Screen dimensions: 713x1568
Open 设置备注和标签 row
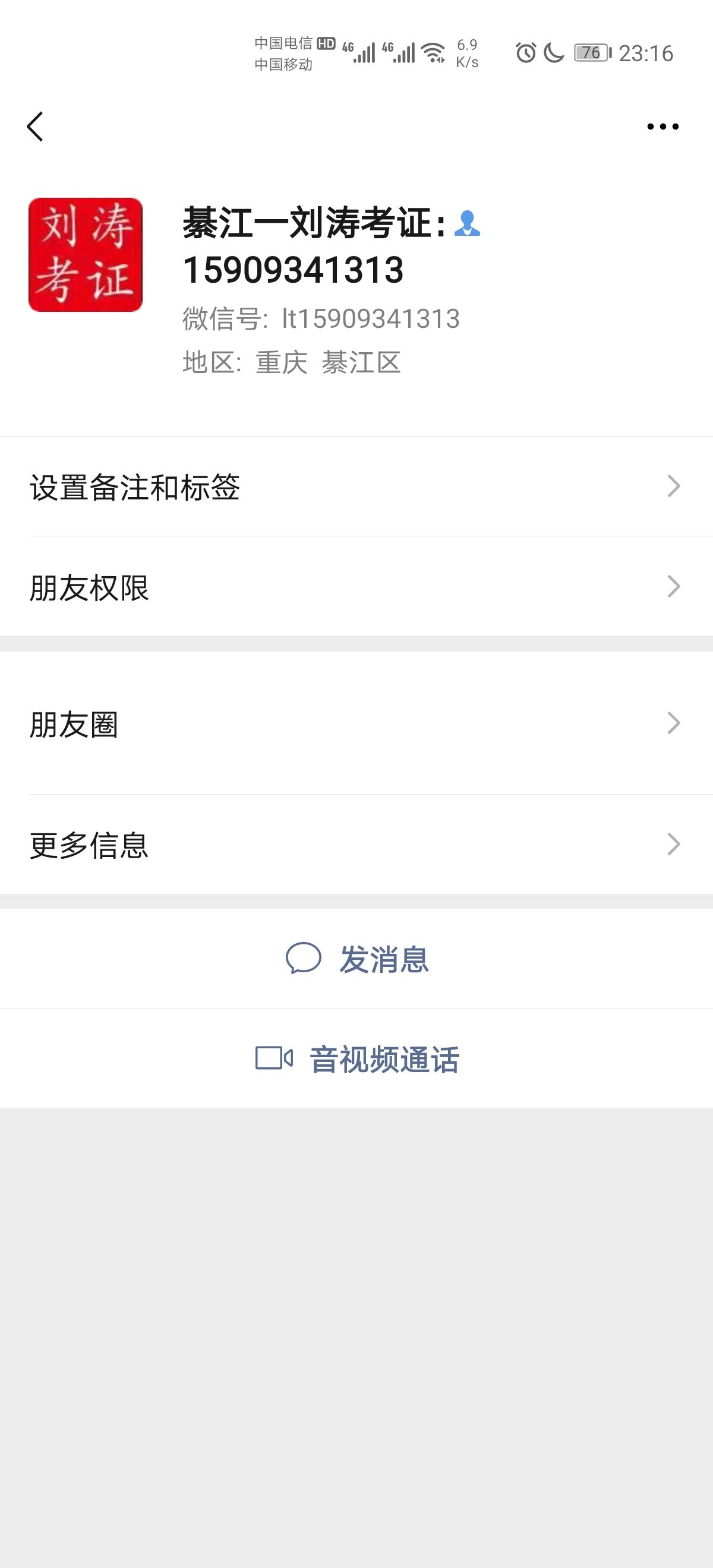point(356,487)
